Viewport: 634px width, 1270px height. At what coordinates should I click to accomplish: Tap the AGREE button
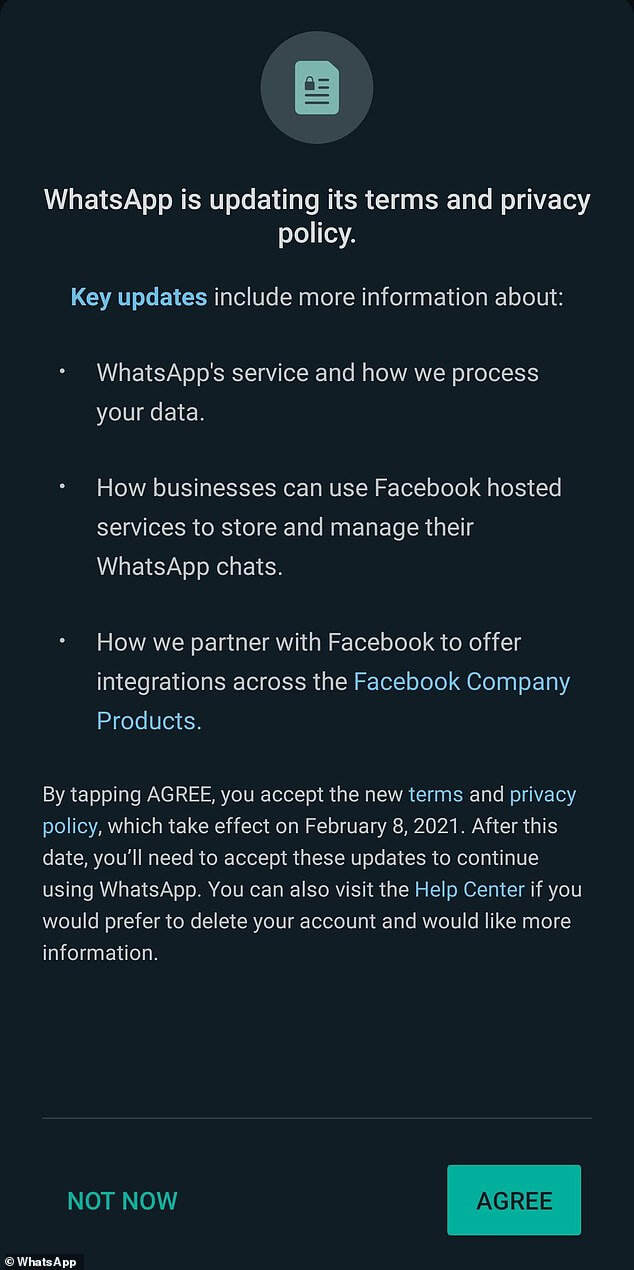tap(514, 1200)
